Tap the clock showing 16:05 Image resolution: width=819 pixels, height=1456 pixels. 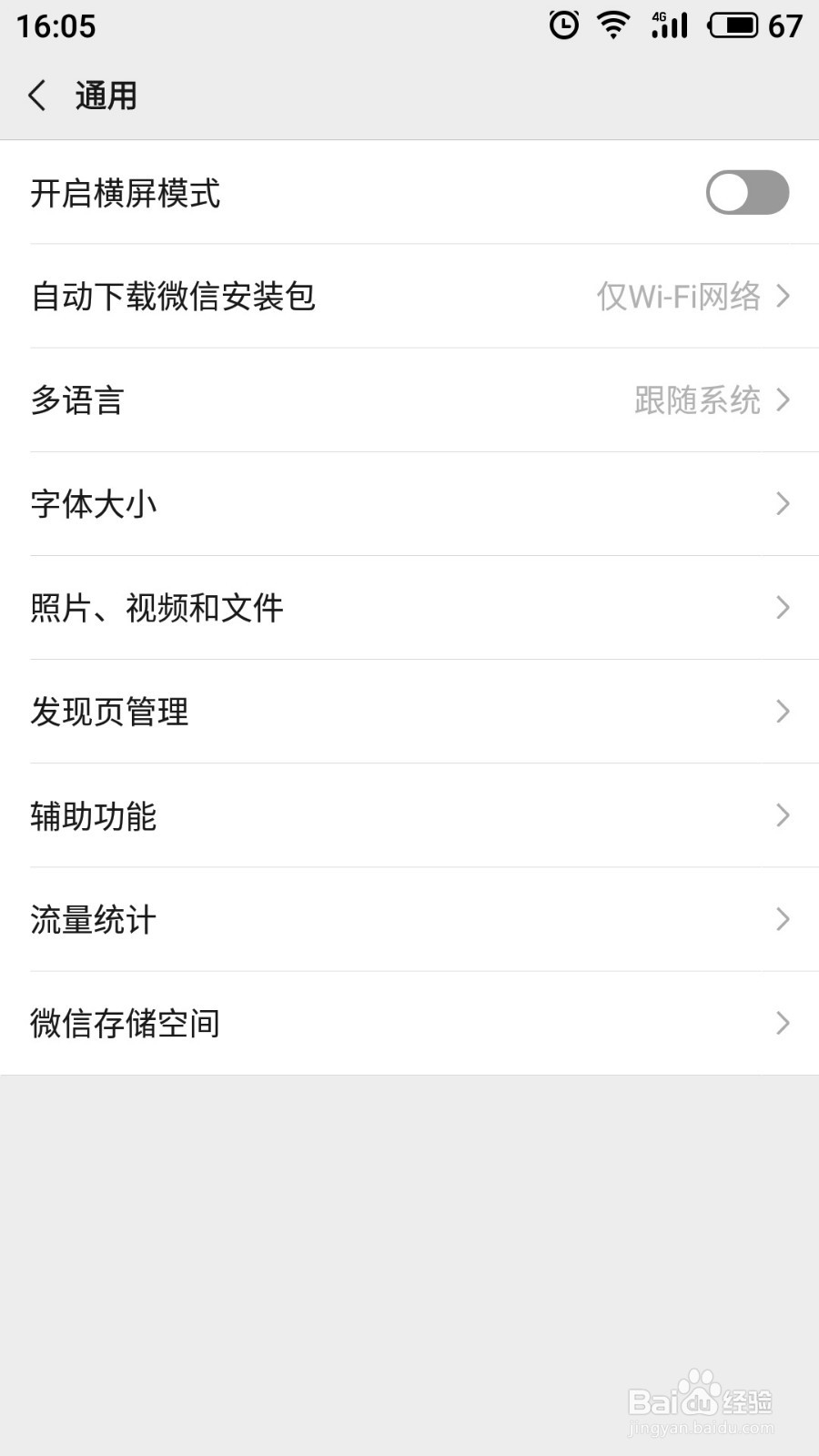pos(52,25)
